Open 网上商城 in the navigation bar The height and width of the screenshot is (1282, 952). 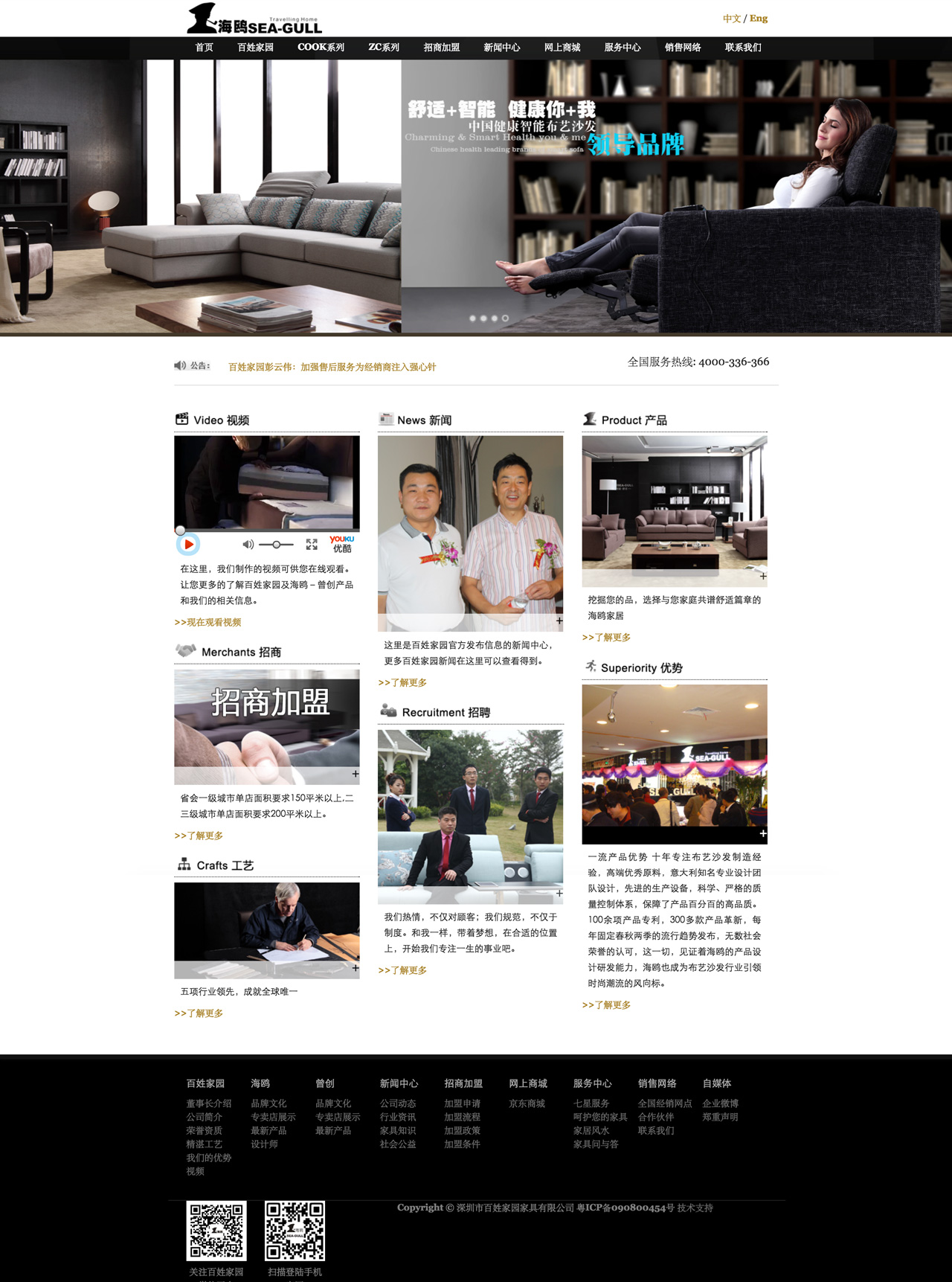point(562,48)
